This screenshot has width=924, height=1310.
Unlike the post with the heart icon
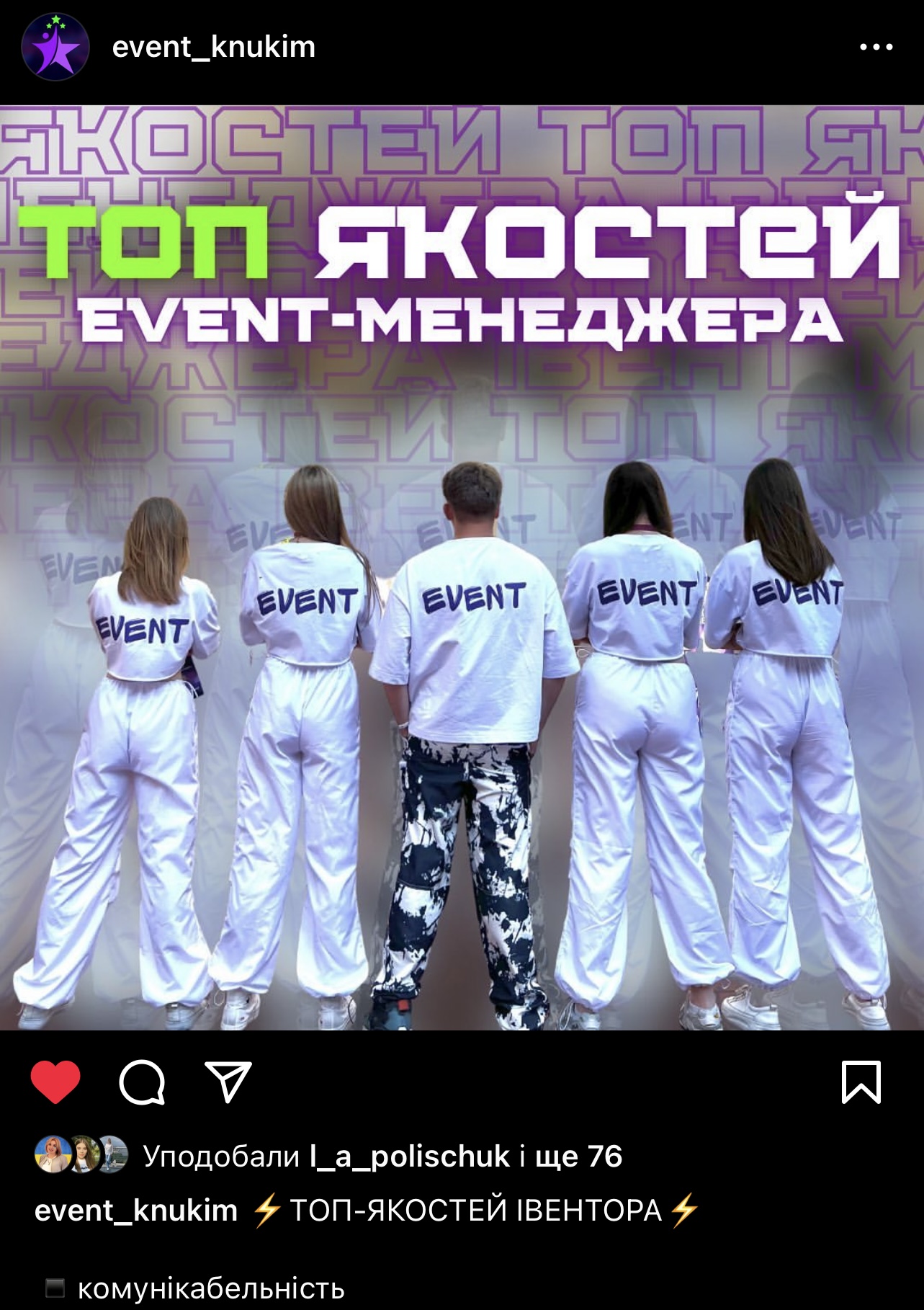coord(55,1082)
